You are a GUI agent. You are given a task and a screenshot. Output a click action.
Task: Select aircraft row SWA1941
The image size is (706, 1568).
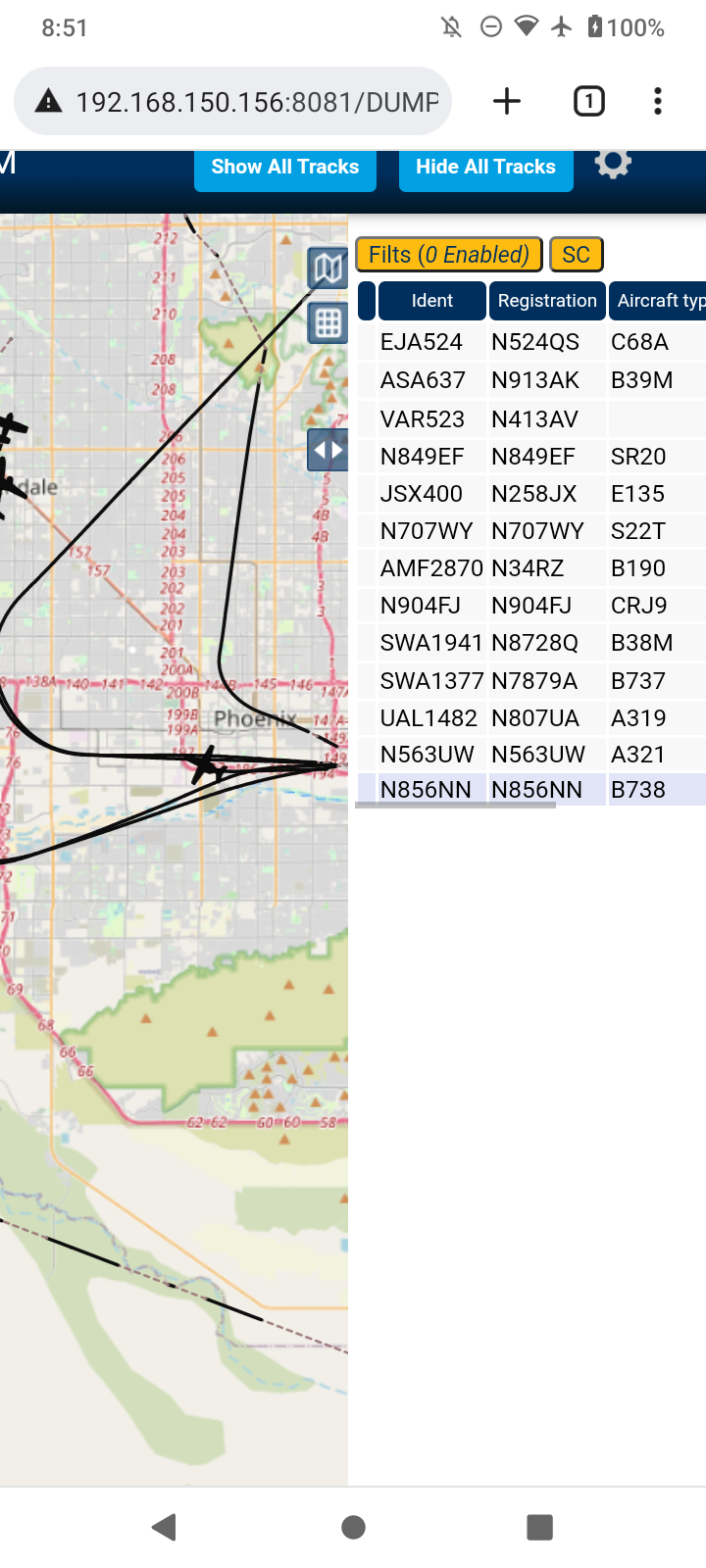[x=530, y=643]
